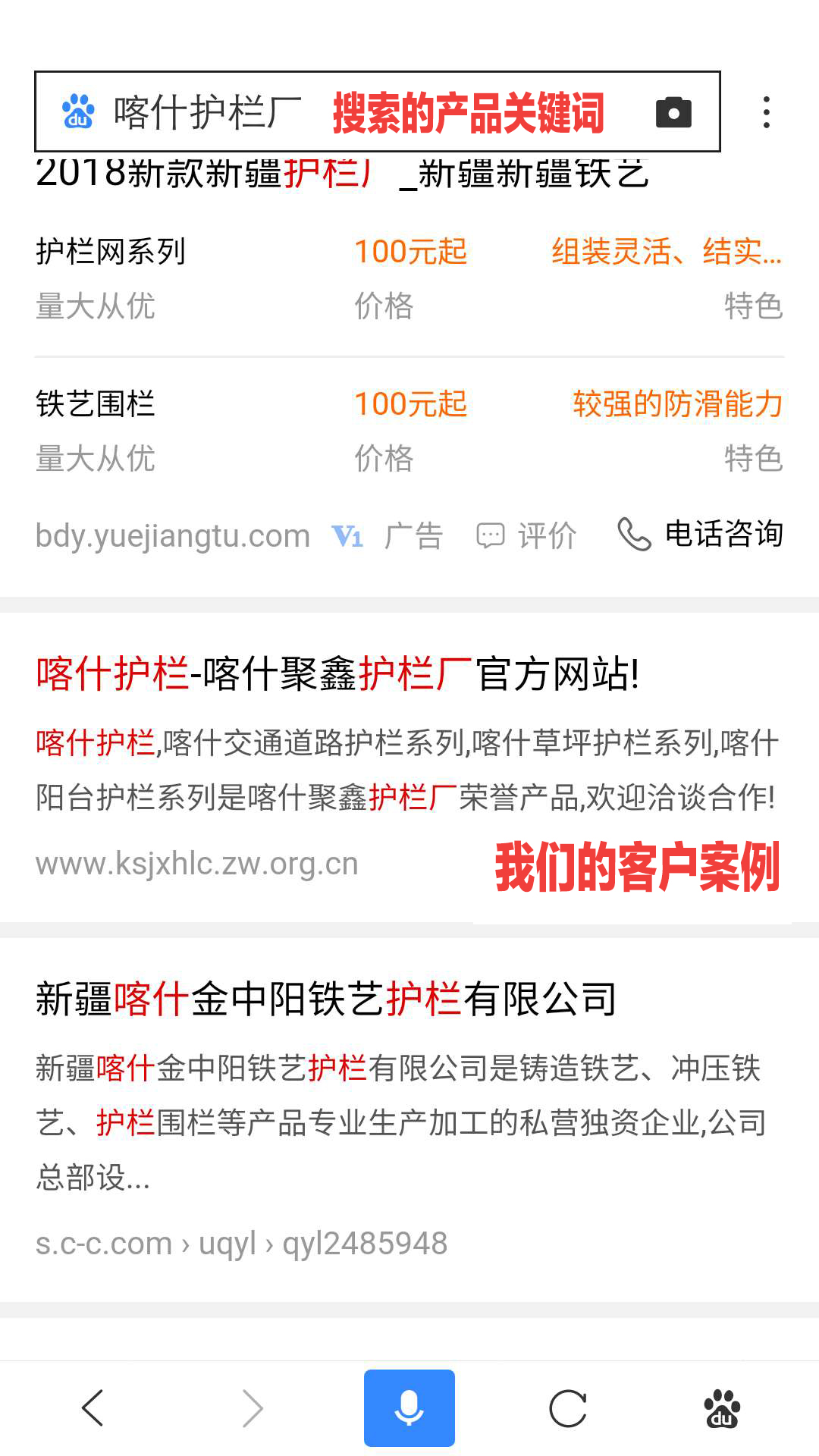
Task: Open the 喀什聚鑫护栏厂官方网站 search result
Action: (x=337, y=673)
